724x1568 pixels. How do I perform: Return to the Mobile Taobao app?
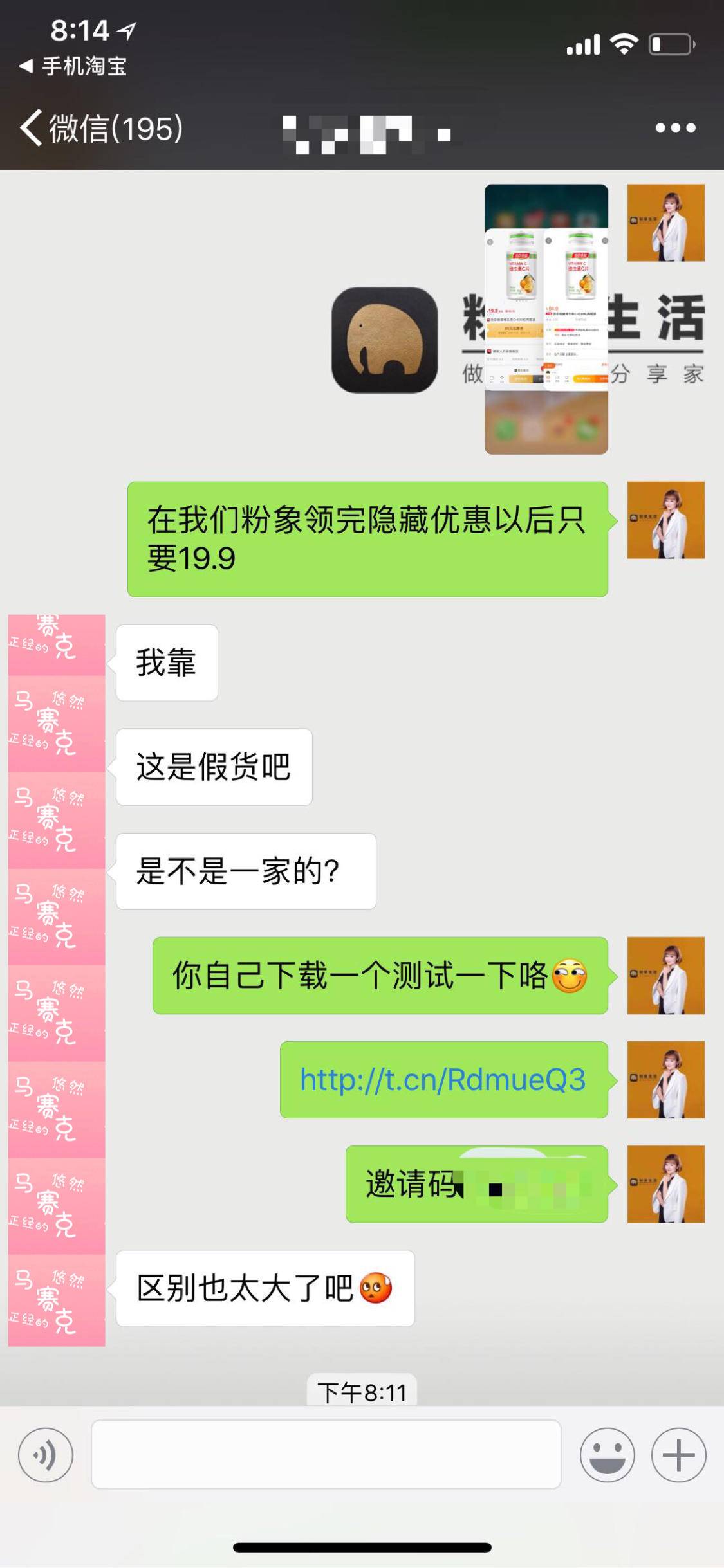(74, 66)
